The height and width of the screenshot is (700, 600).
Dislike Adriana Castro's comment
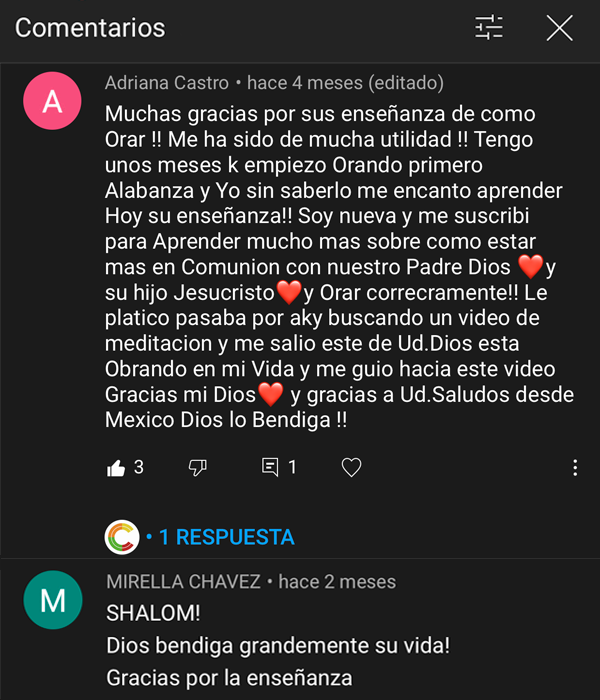tap(198, 467)
